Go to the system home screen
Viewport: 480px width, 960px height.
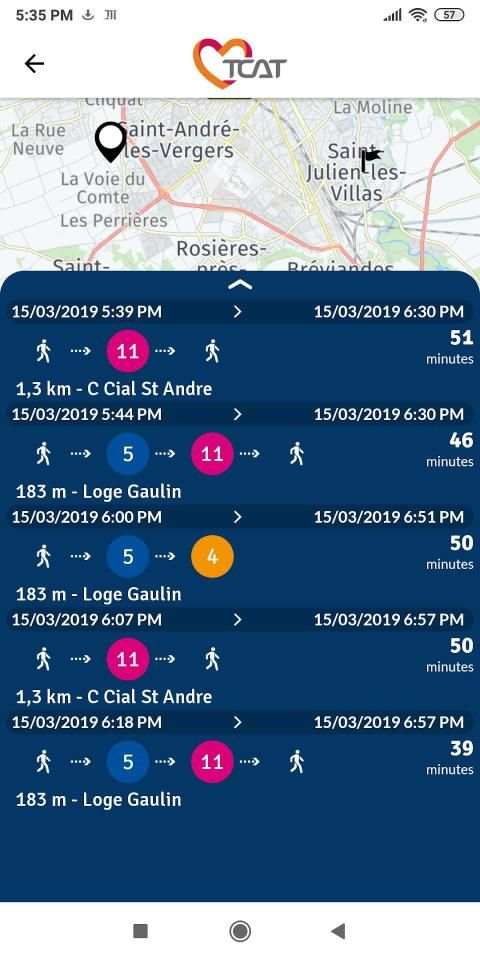click(x=240, y=931)
